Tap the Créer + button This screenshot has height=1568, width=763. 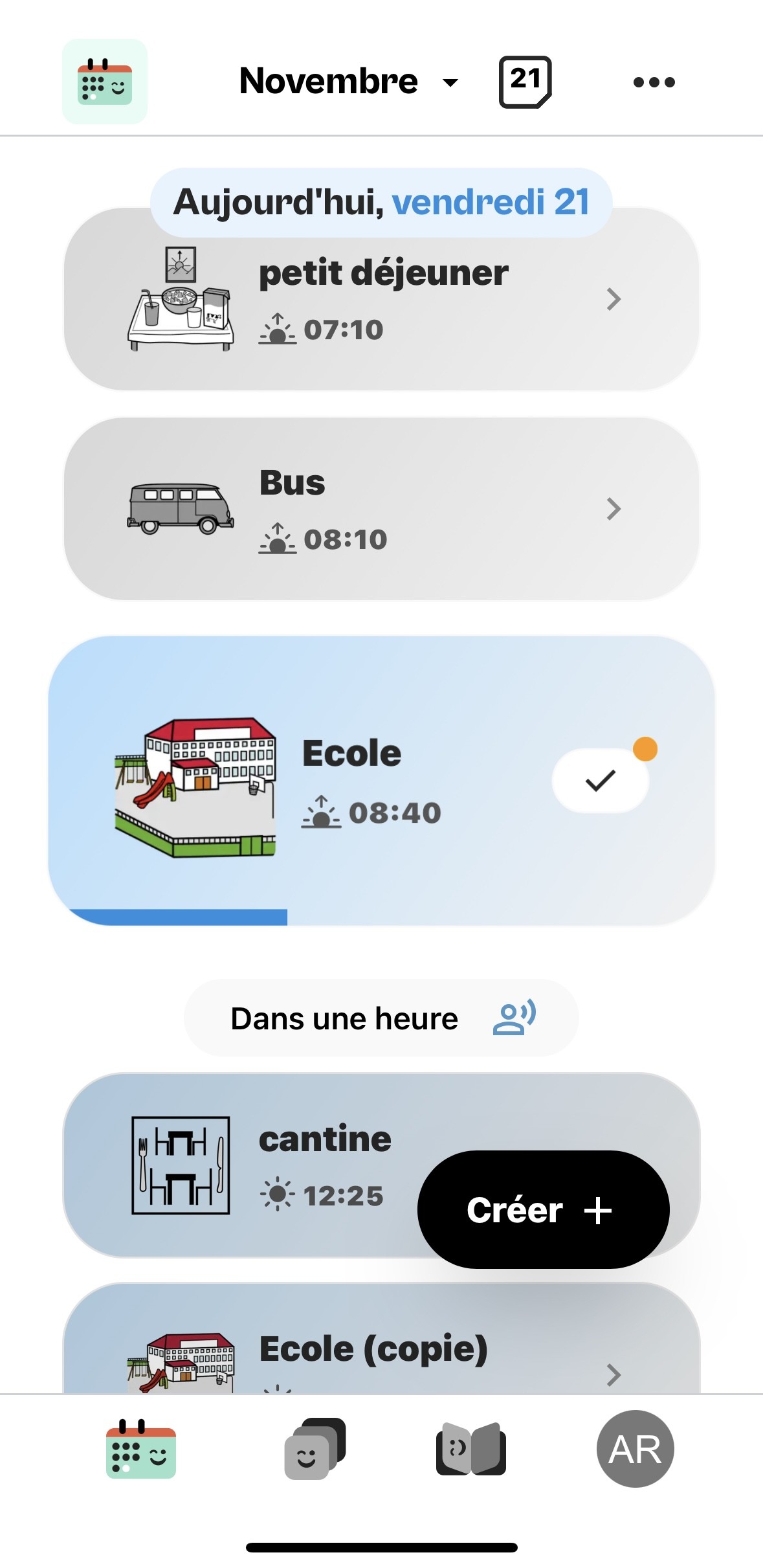pyautogui.click(x=542, y=1208)
